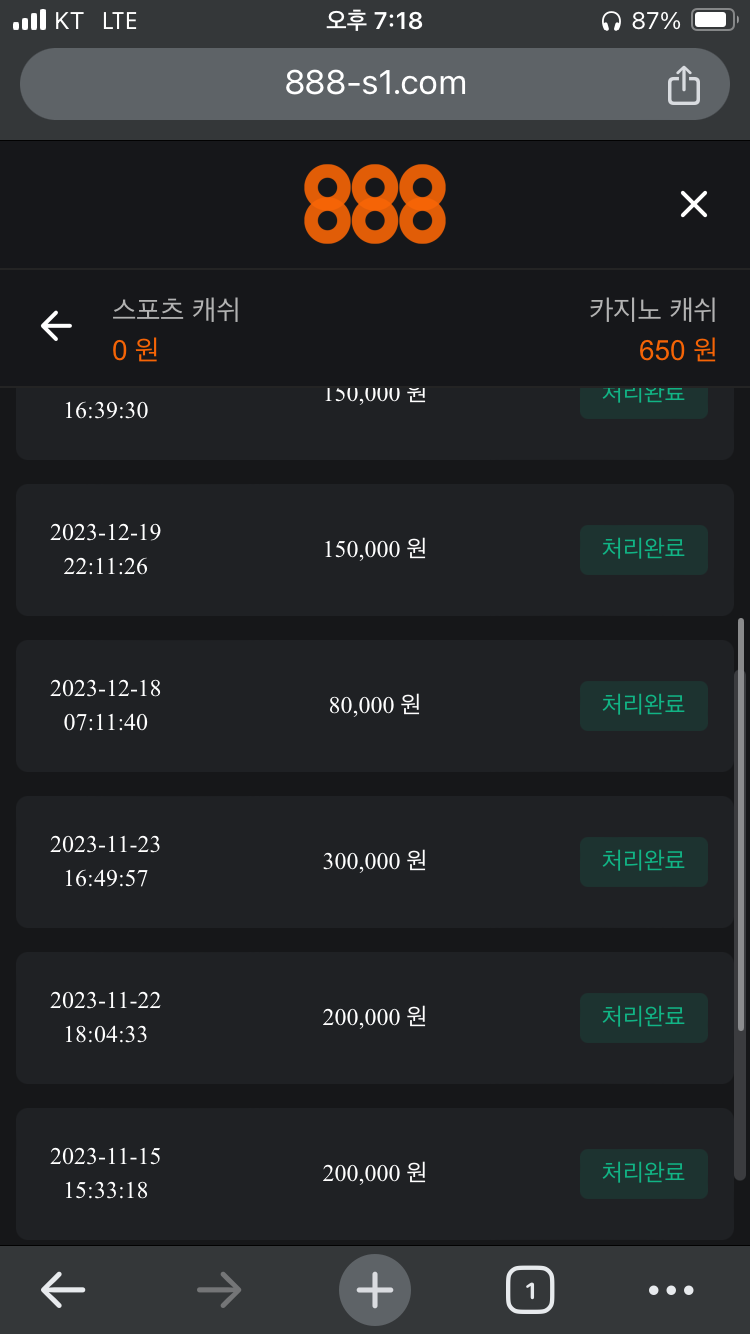750x1334 pixels.
Task: Open the browser's three-dot menu
Action: [670, 1290]
